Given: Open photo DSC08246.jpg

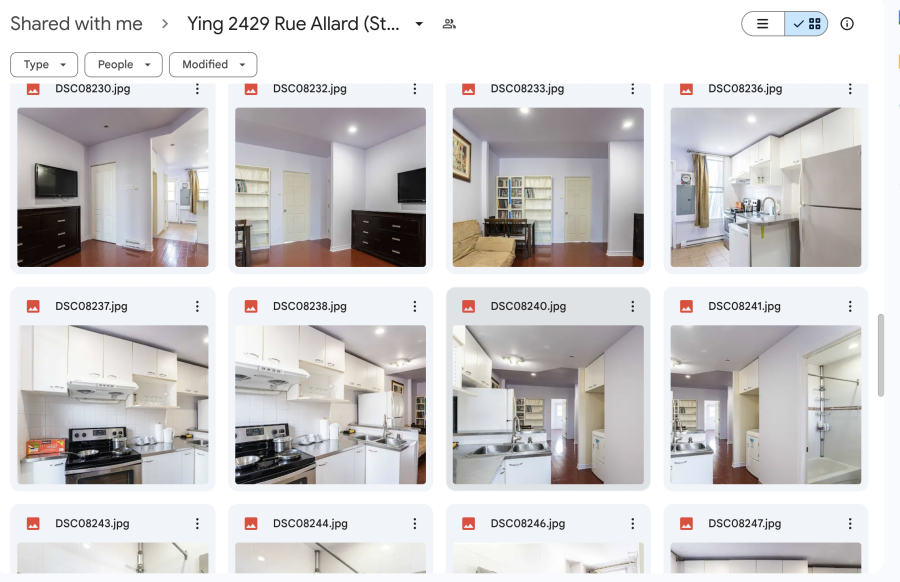Looking at the screenshot, I should tap(548, 560).
